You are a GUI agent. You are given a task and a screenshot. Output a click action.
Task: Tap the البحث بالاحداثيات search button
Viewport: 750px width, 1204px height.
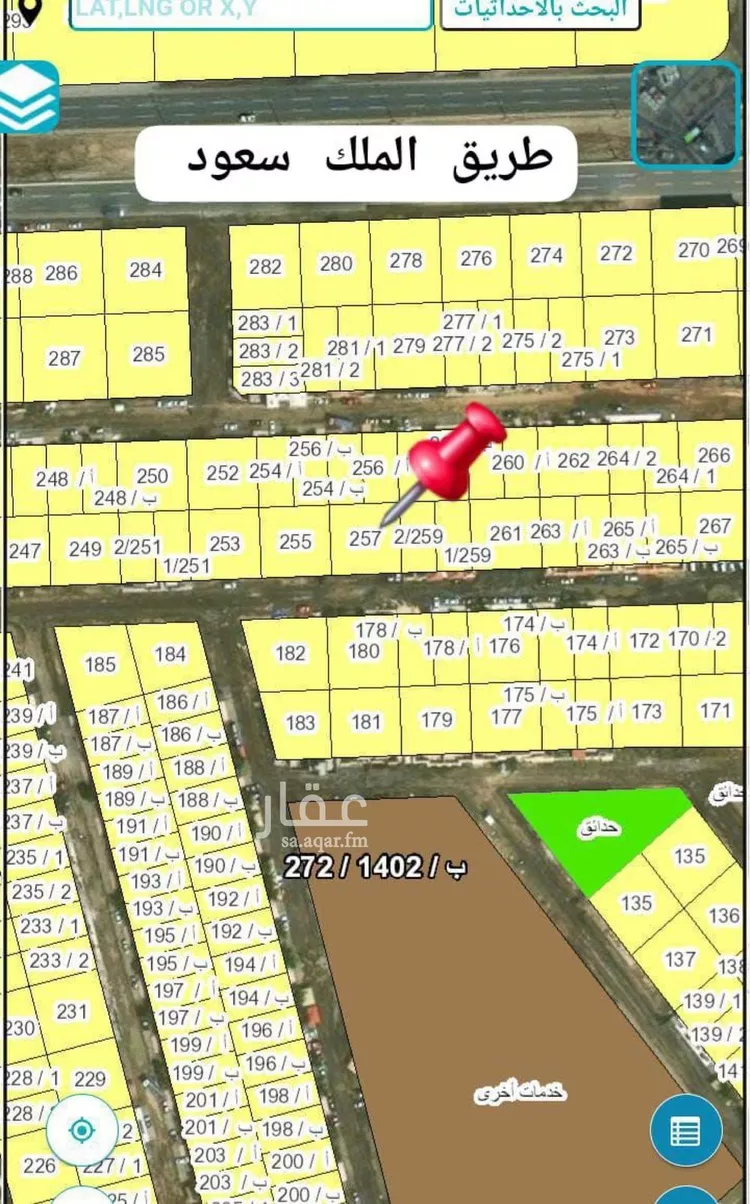[540, 12]
